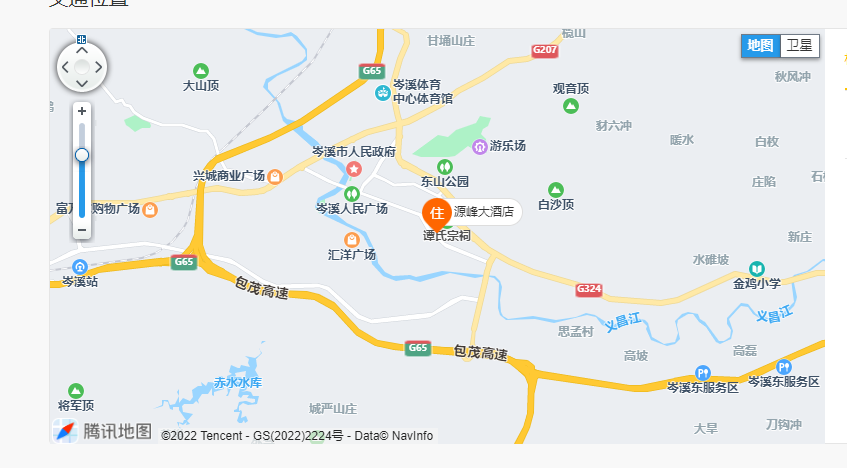Pan the map up with the arrow
The width and height of the screenshot is (847, 468).
coord(81,52)
